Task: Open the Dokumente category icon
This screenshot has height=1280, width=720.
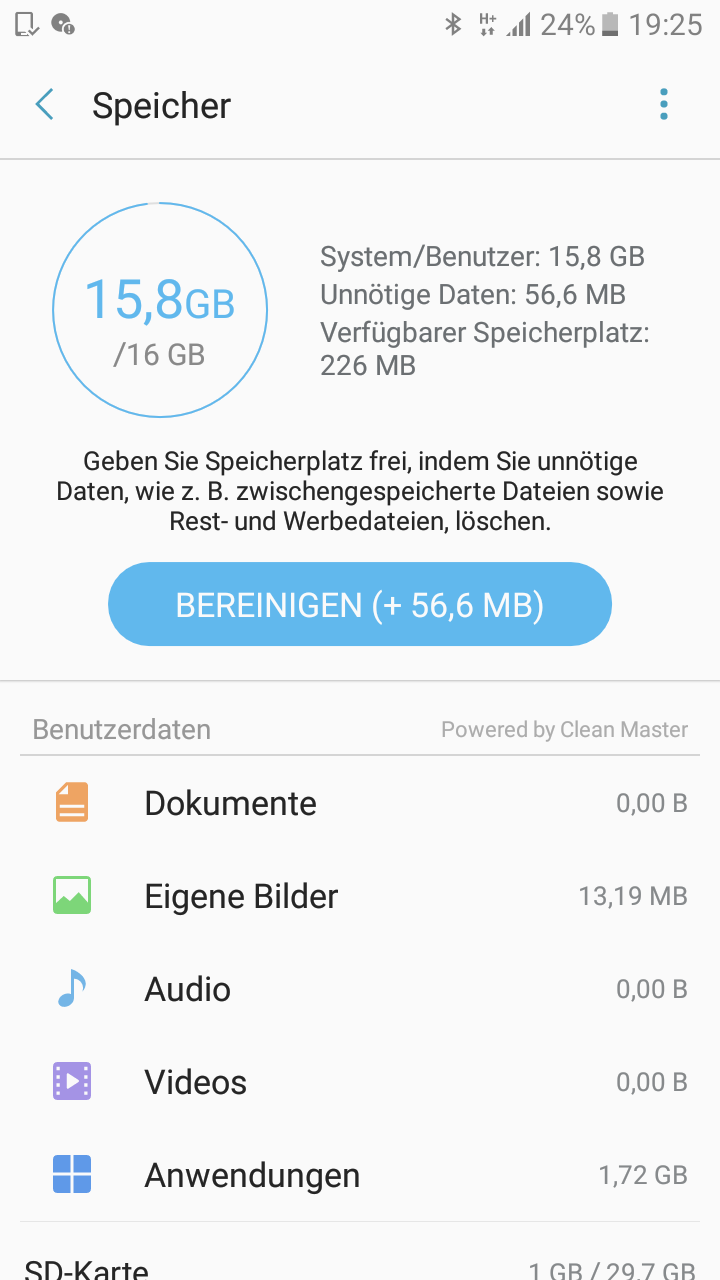Action: pos(70,802)
